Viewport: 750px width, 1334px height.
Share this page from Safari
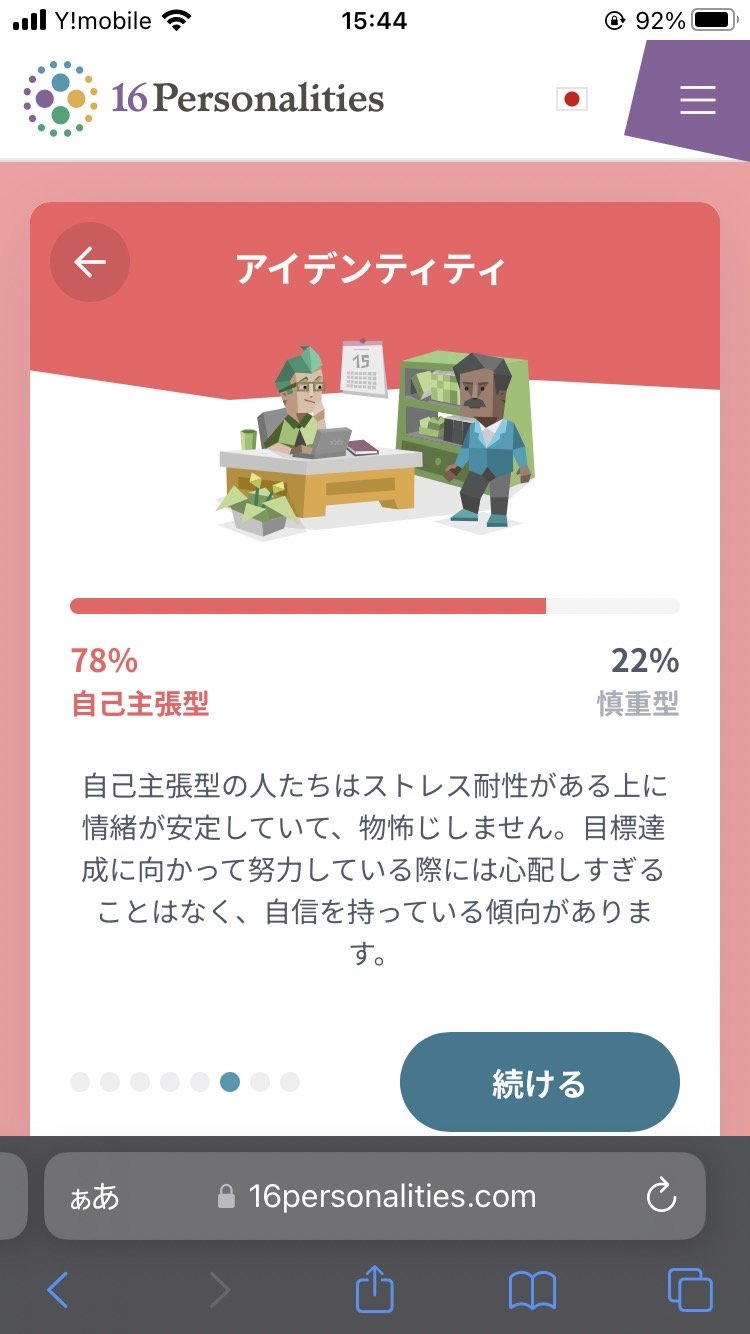point(375,1290)
